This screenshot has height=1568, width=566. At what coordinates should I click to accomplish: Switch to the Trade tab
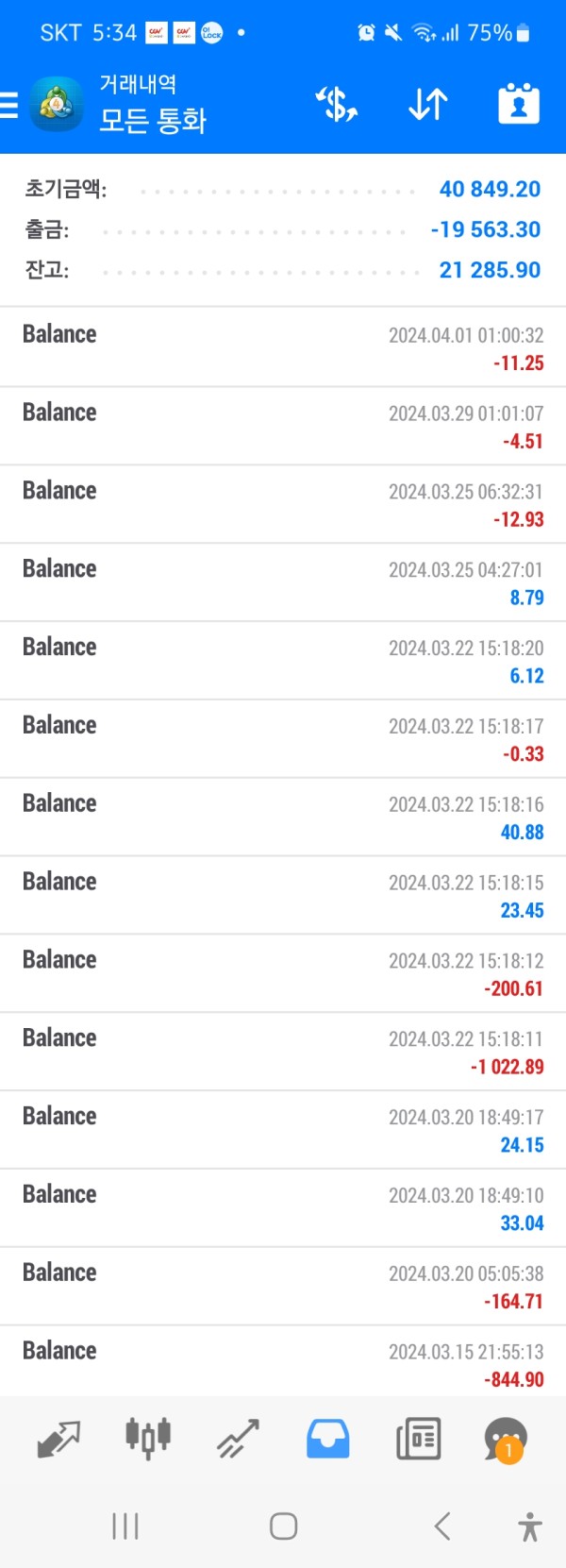(238, 1439)
